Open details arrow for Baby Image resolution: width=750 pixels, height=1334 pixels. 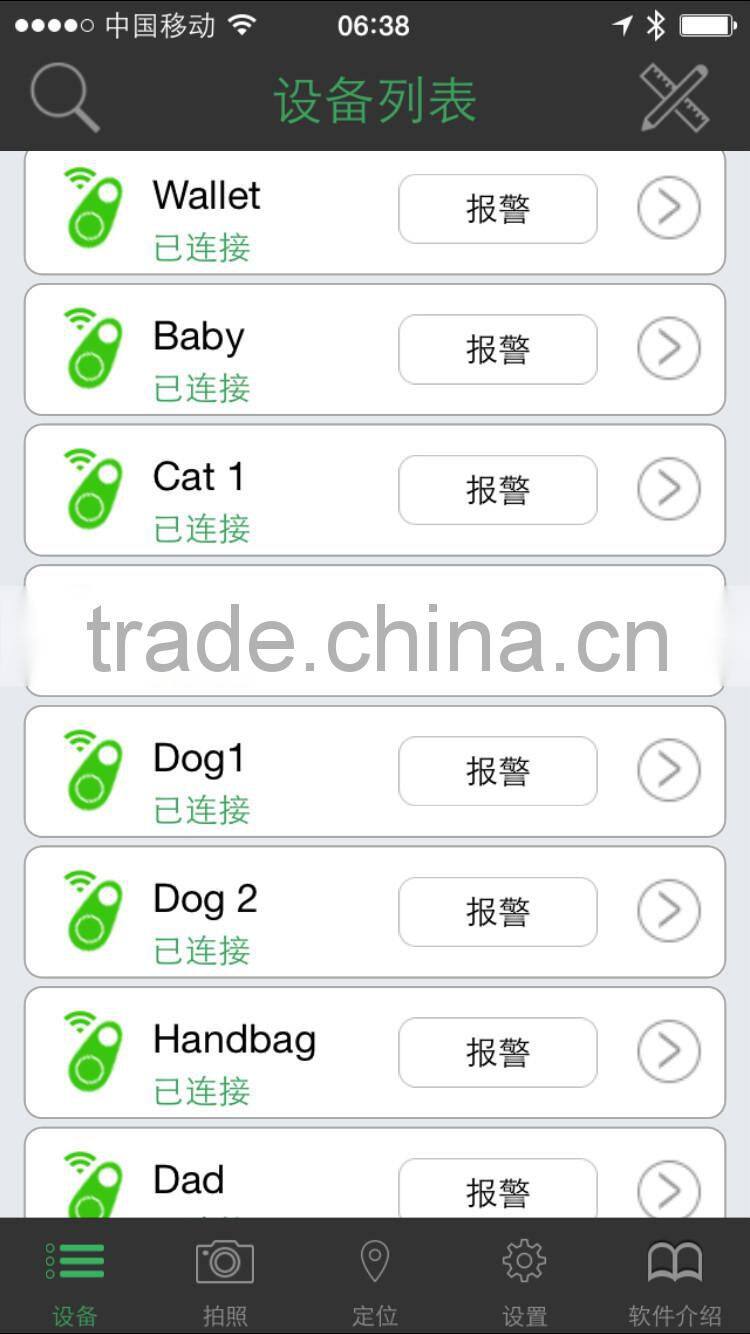tap(668, 348)
